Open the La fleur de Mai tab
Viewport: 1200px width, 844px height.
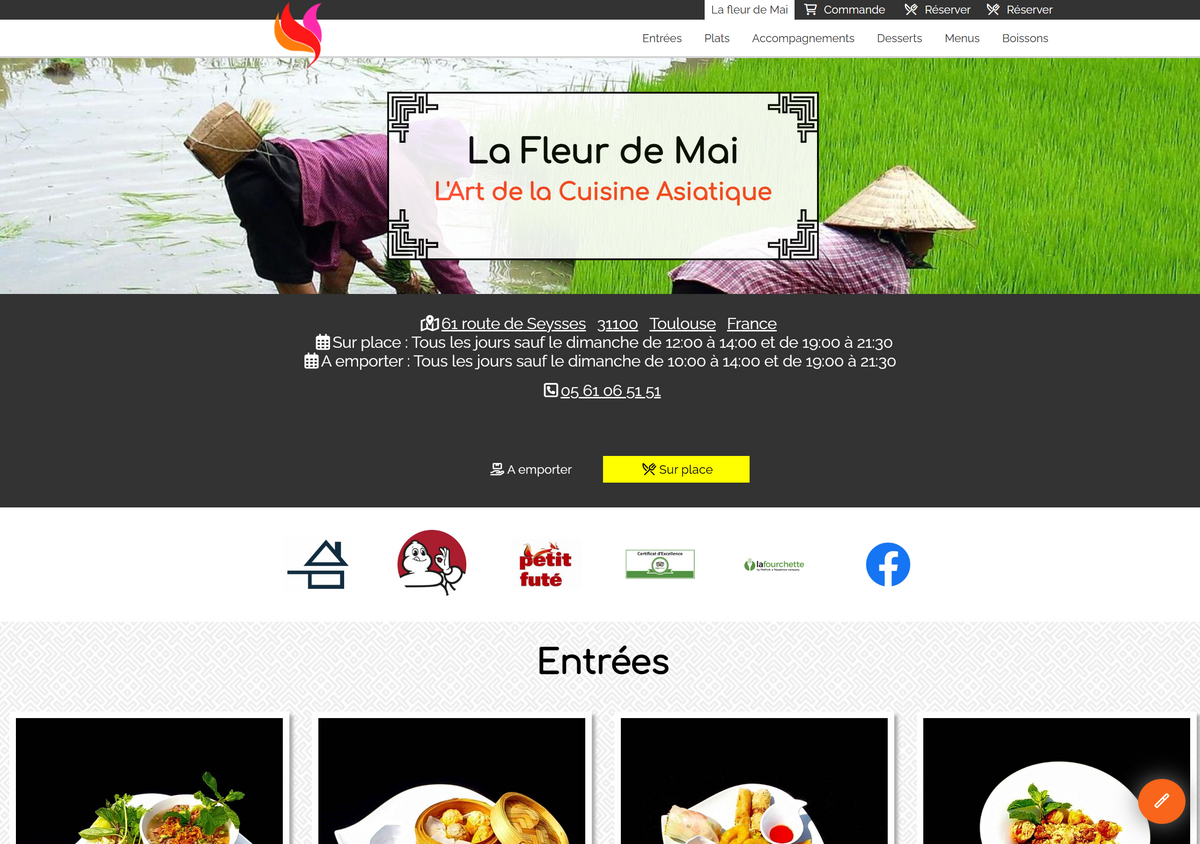[749, 10]
